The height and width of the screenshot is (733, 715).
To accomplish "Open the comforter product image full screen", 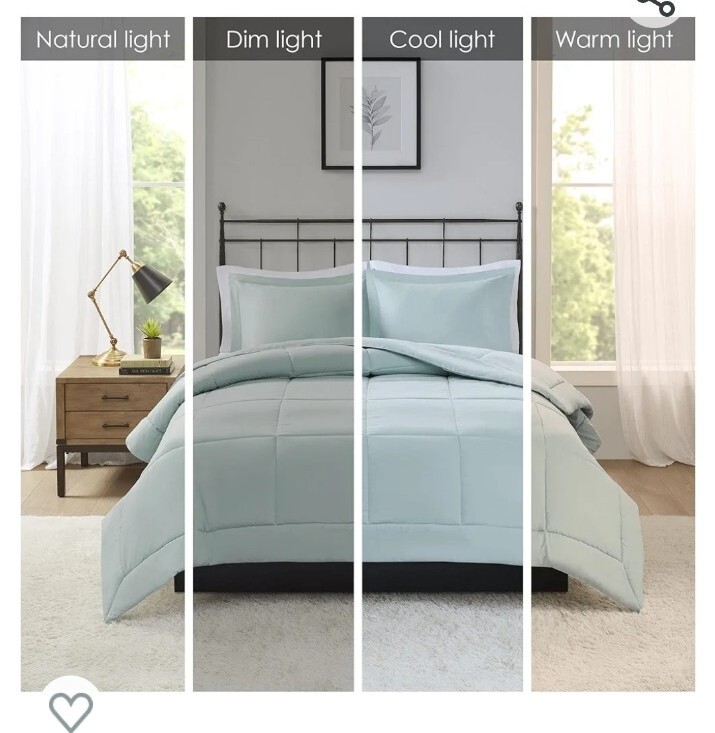I will click(357, 400).
